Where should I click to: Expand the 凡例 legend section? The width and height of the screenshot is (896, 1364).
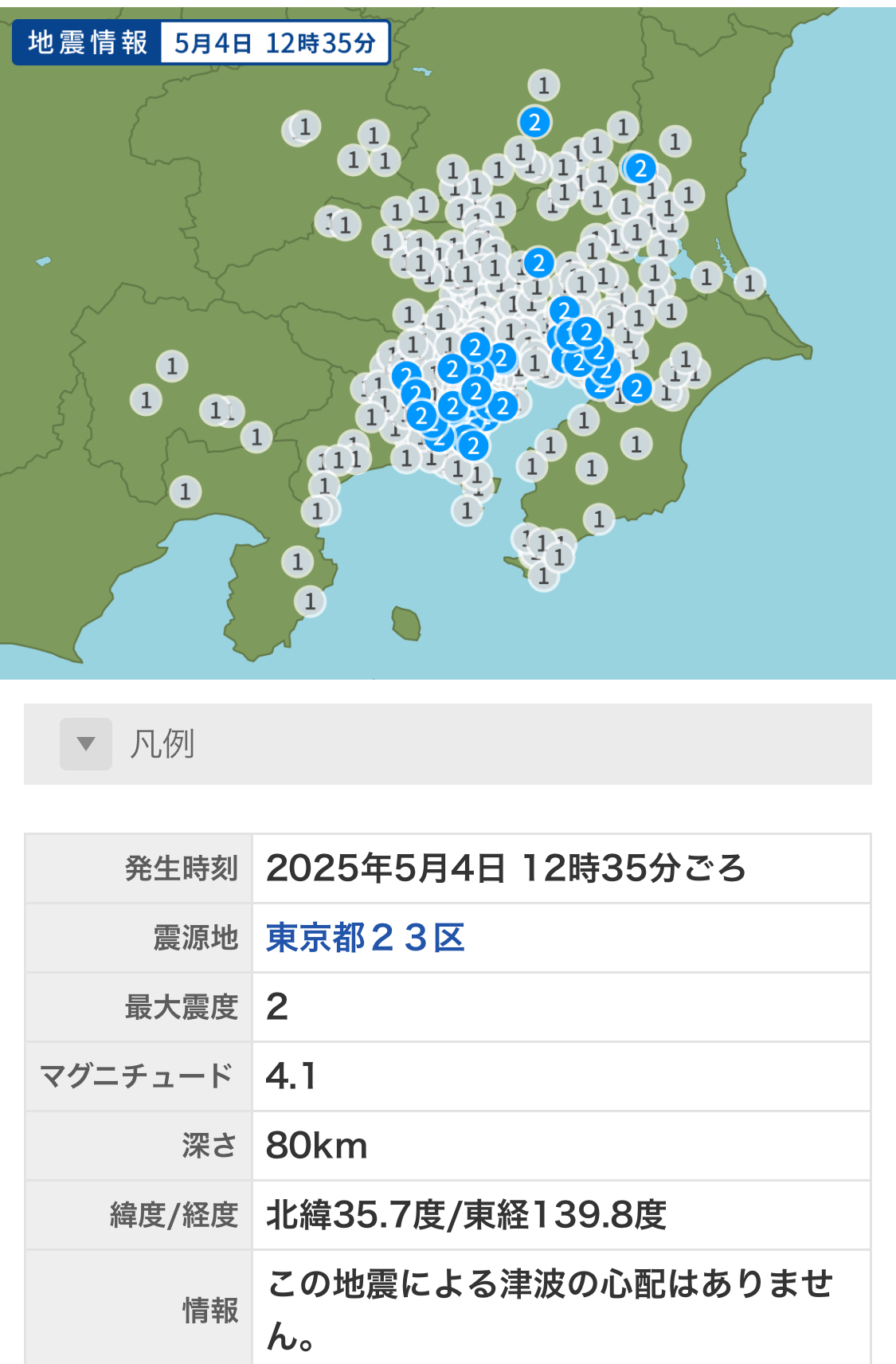point(86,744)
